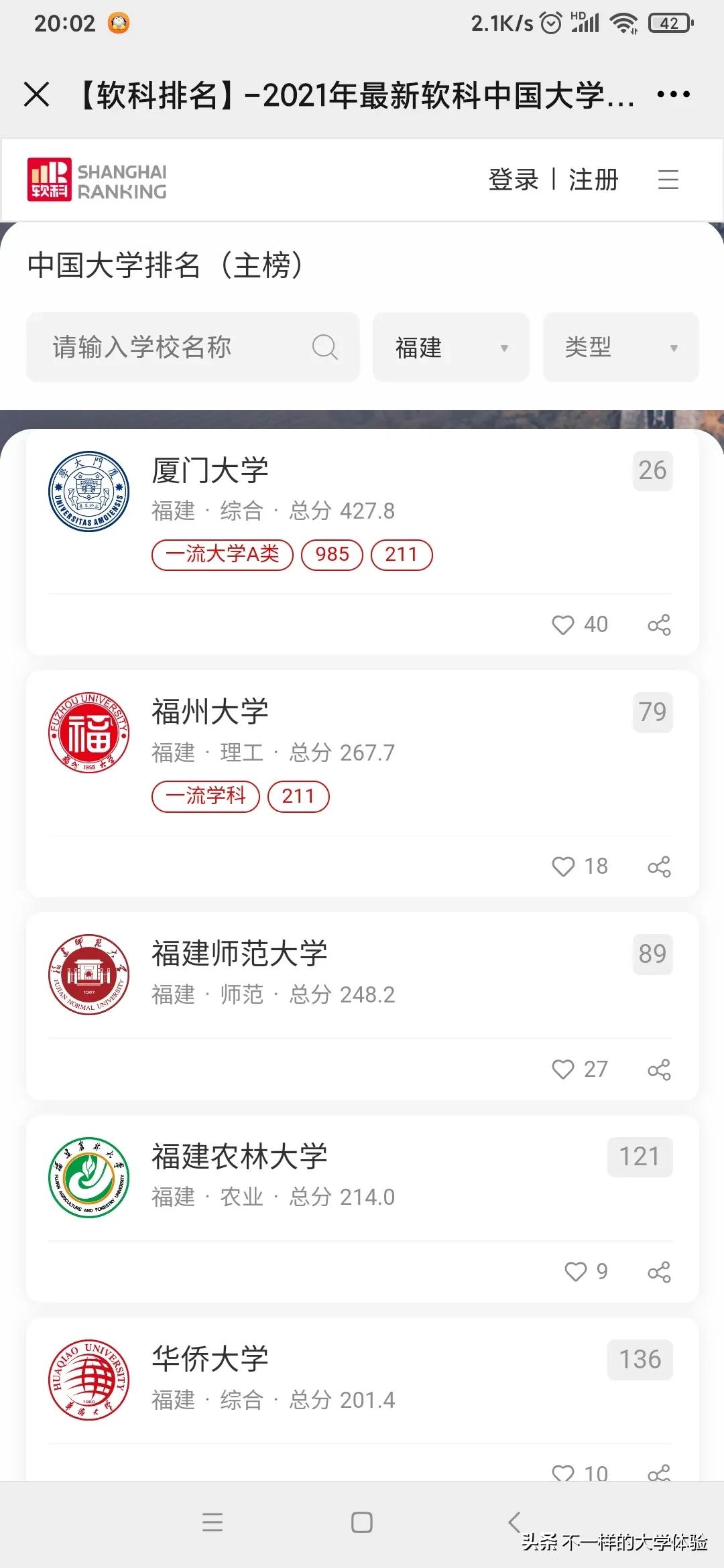Open the ShanghaiRanking 软科 home logo
The image size is (724, 1568).
[x=95, y=179]
